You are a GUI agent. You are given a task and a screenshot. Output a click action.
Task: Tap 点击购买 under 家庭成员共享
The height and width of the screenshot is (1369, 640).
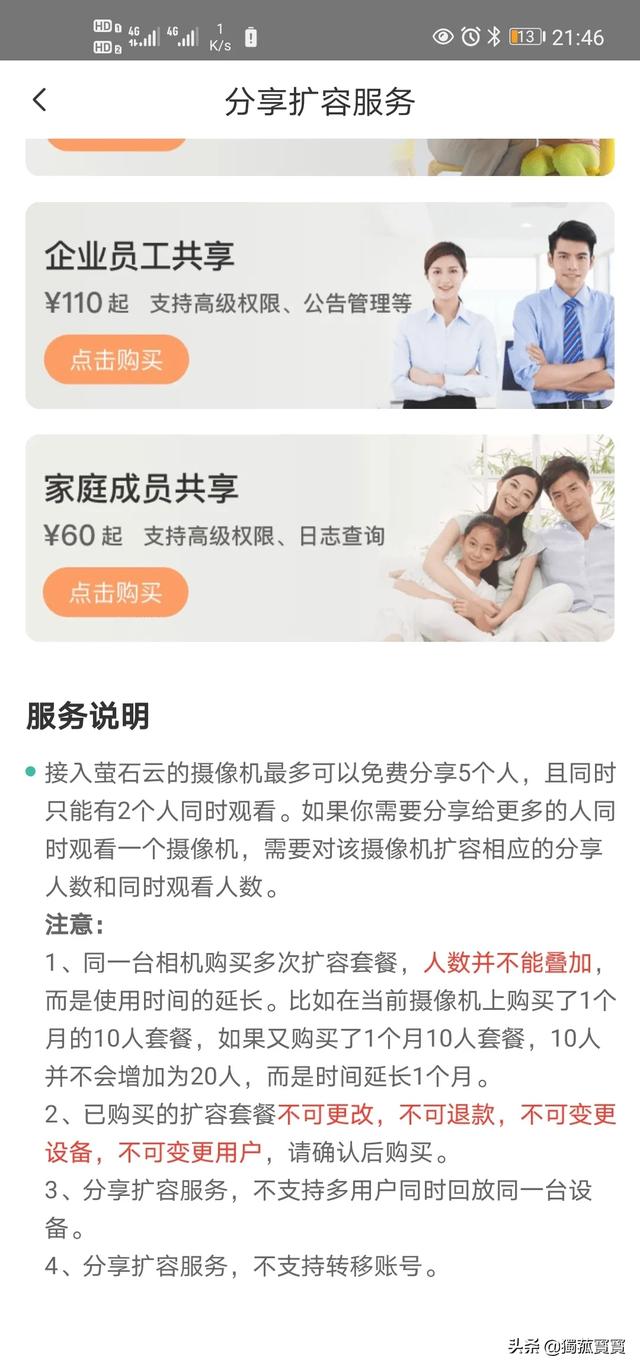115,592
